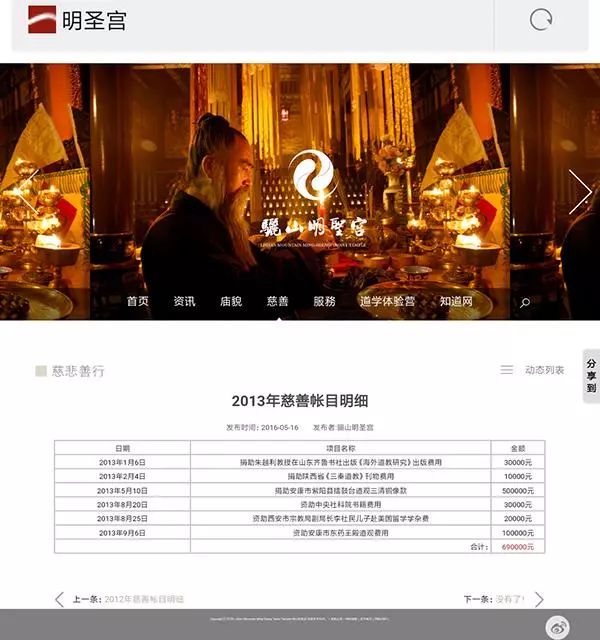Open previous article 2012年慈善帐目明细
The width and height of the screenshot is (600, 640).
[x=144, y=599]
